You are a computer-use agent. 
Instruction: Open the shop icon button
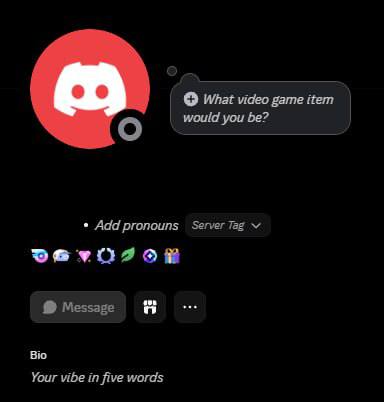tap(150, 307)
